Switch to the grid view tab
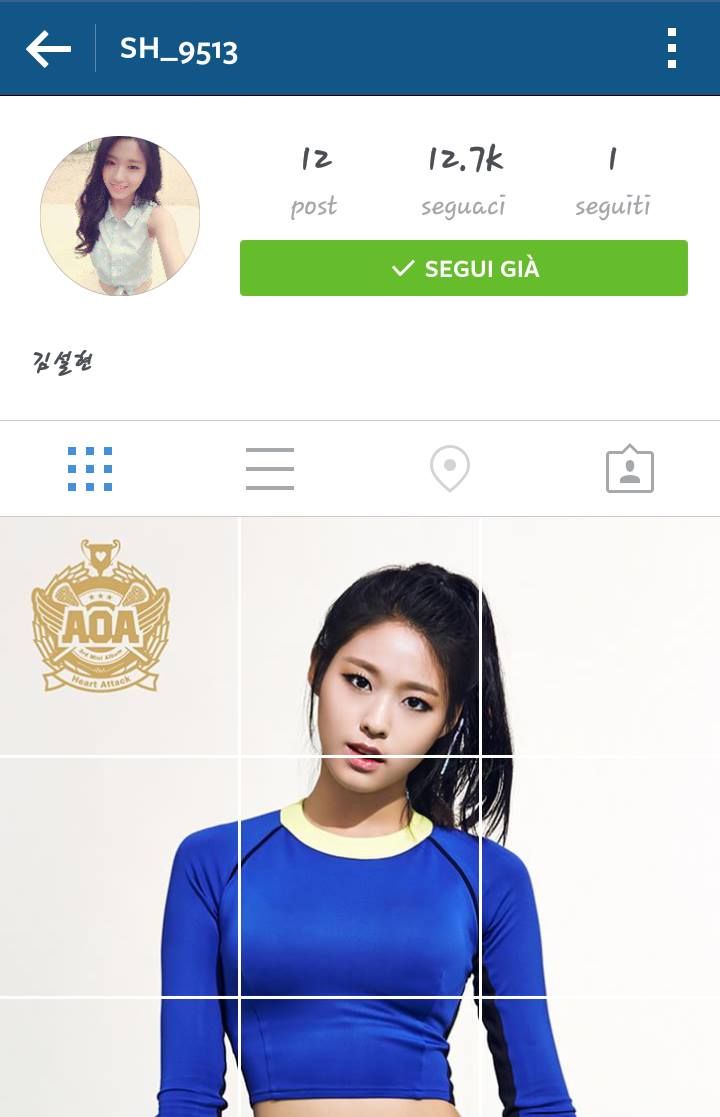Image resolution: width=720 pixels, height=1117 pixels. coord(90,469)
